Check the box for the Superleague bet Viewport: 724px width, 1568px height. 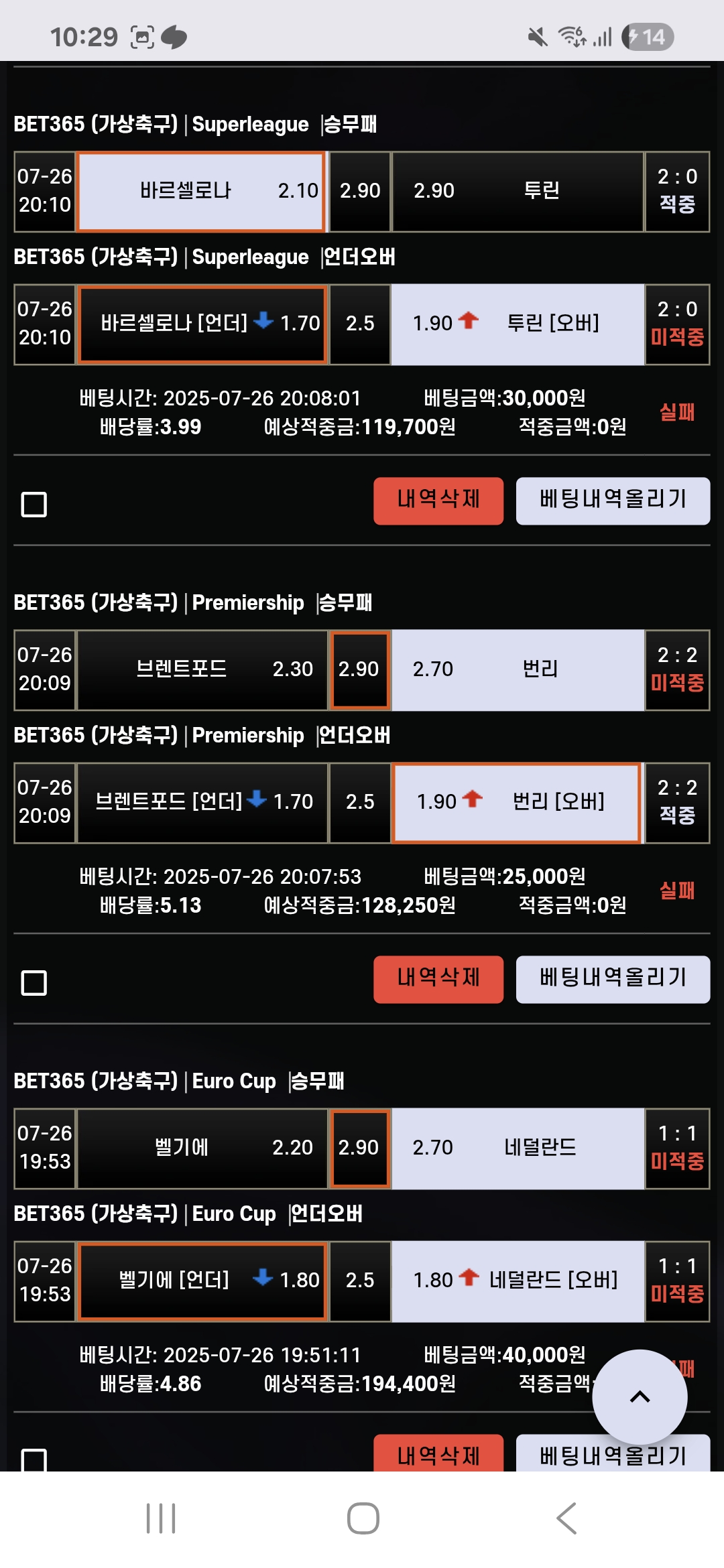(x=34, y=505)
